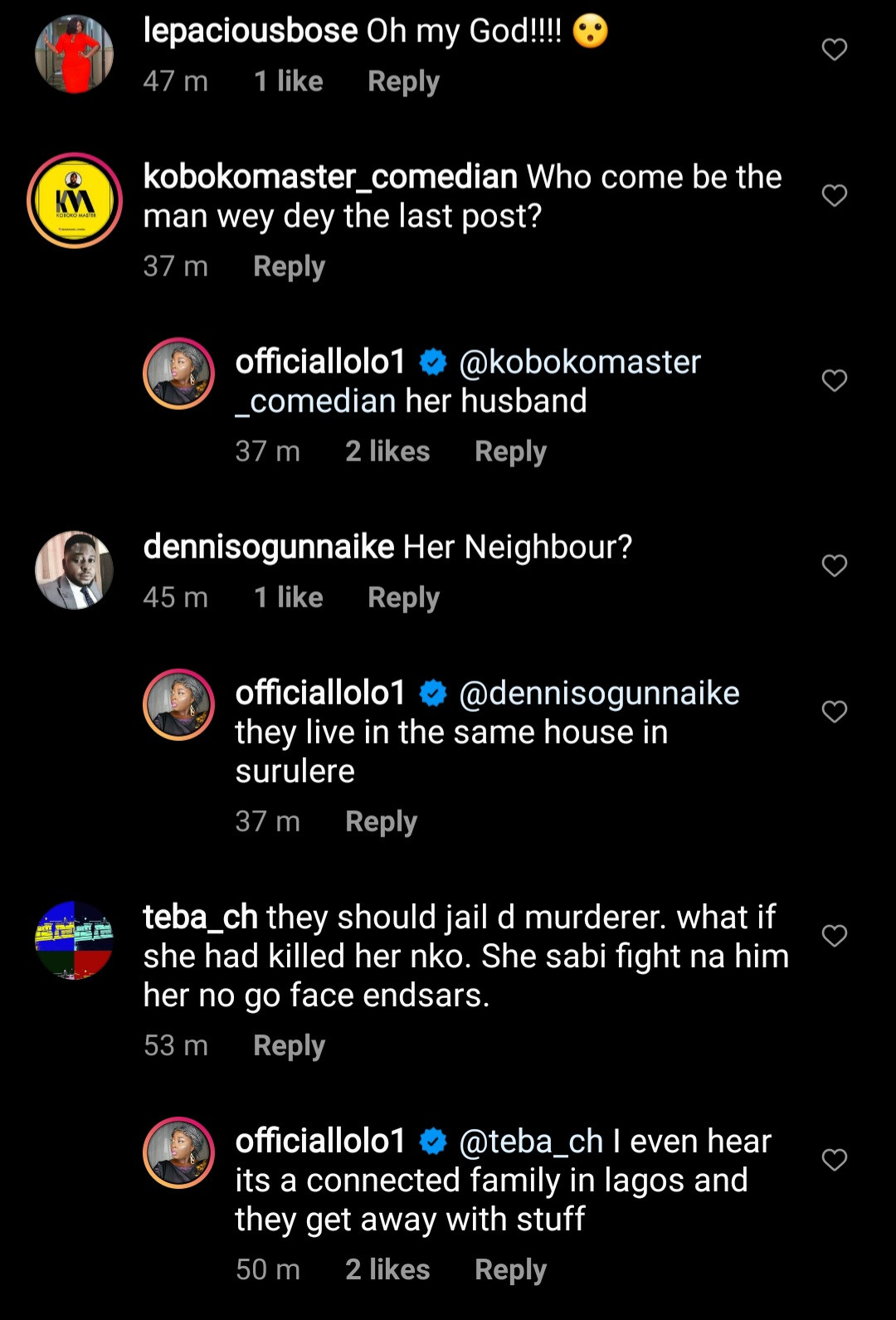This screenshot has width=896, height=1320.
Task: Reply to officiallolo1's 'her husband' comment
Action: click(x=510, y=451)
